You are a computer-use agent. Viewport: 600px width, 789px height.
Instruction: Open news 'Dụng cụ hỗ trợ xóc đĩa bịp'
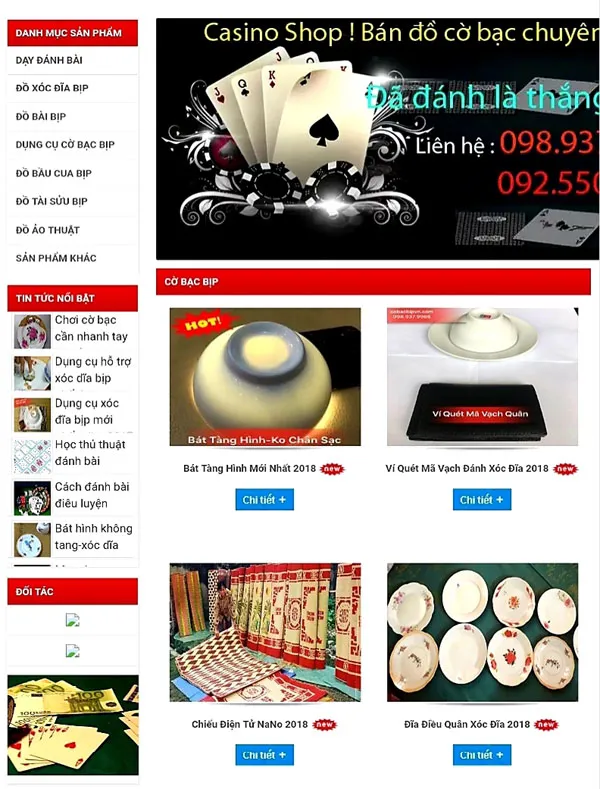click(x=92, y=370)
